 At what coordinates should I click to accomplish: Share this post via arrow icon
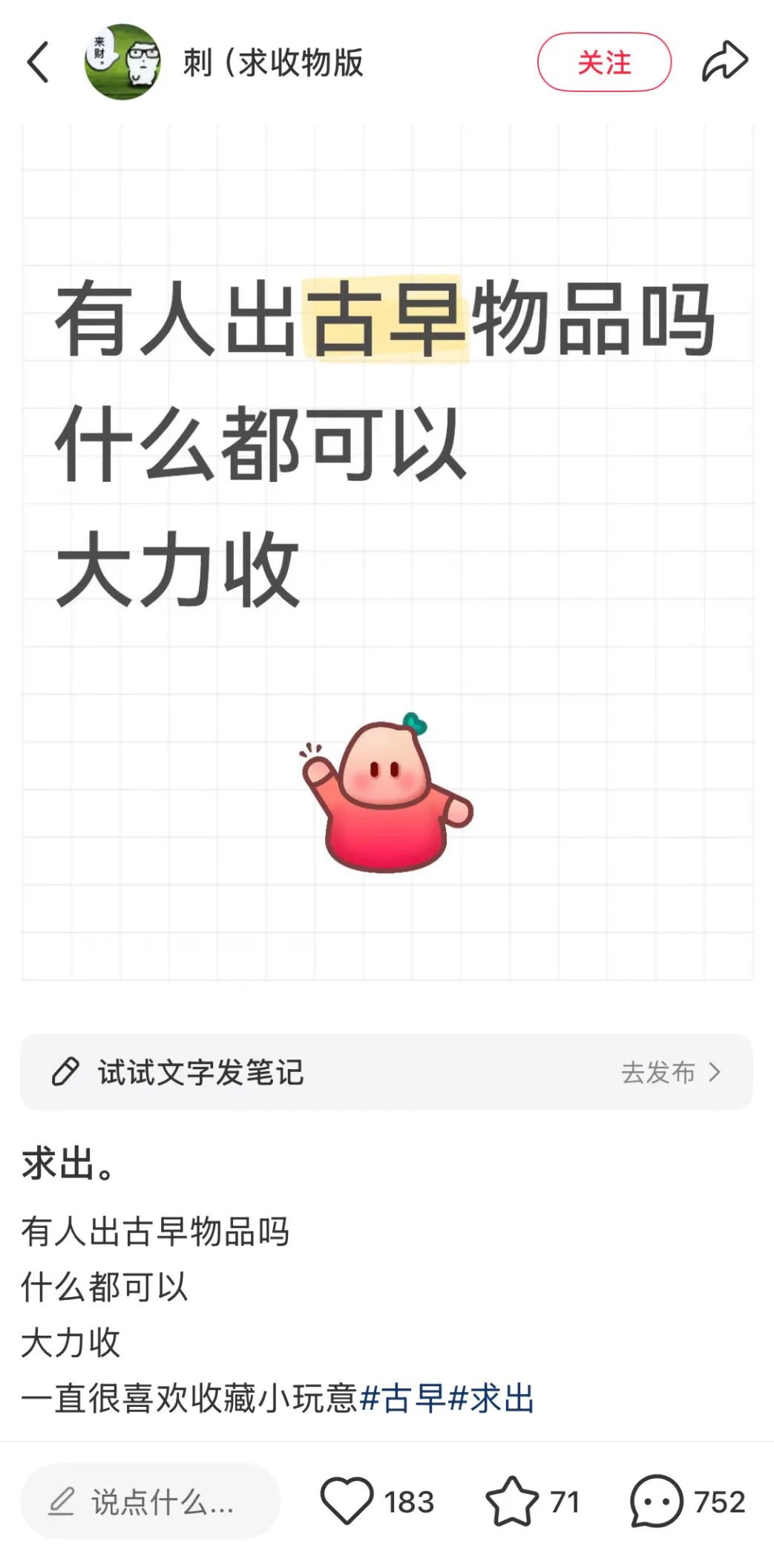tap(724, 62)
